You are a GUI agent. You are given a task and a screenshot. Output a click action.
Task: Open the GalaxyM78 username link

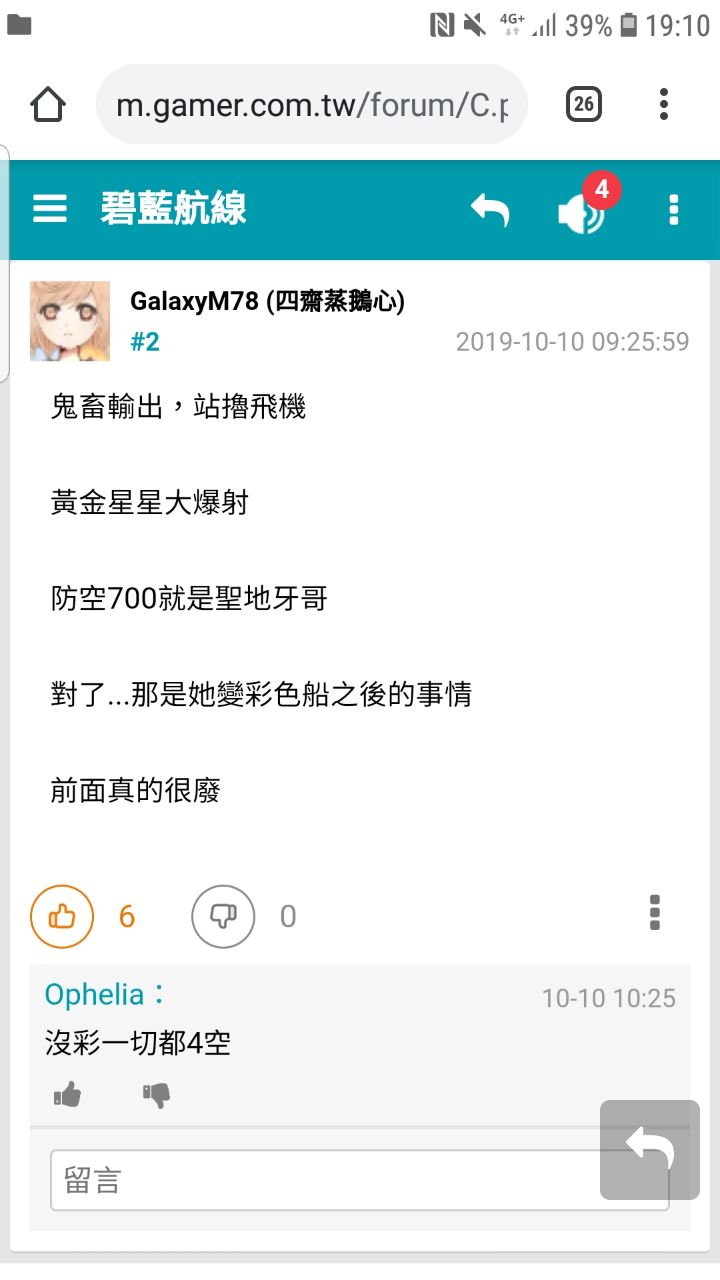(267, 302)
